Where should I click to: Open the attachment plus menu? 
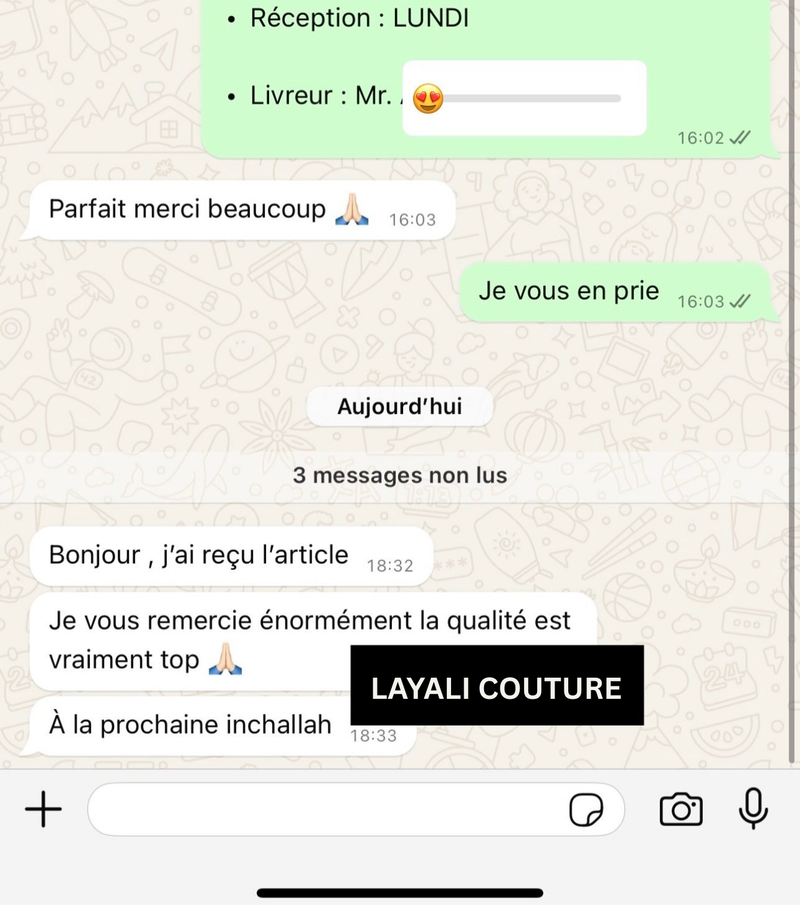point(42,809)
